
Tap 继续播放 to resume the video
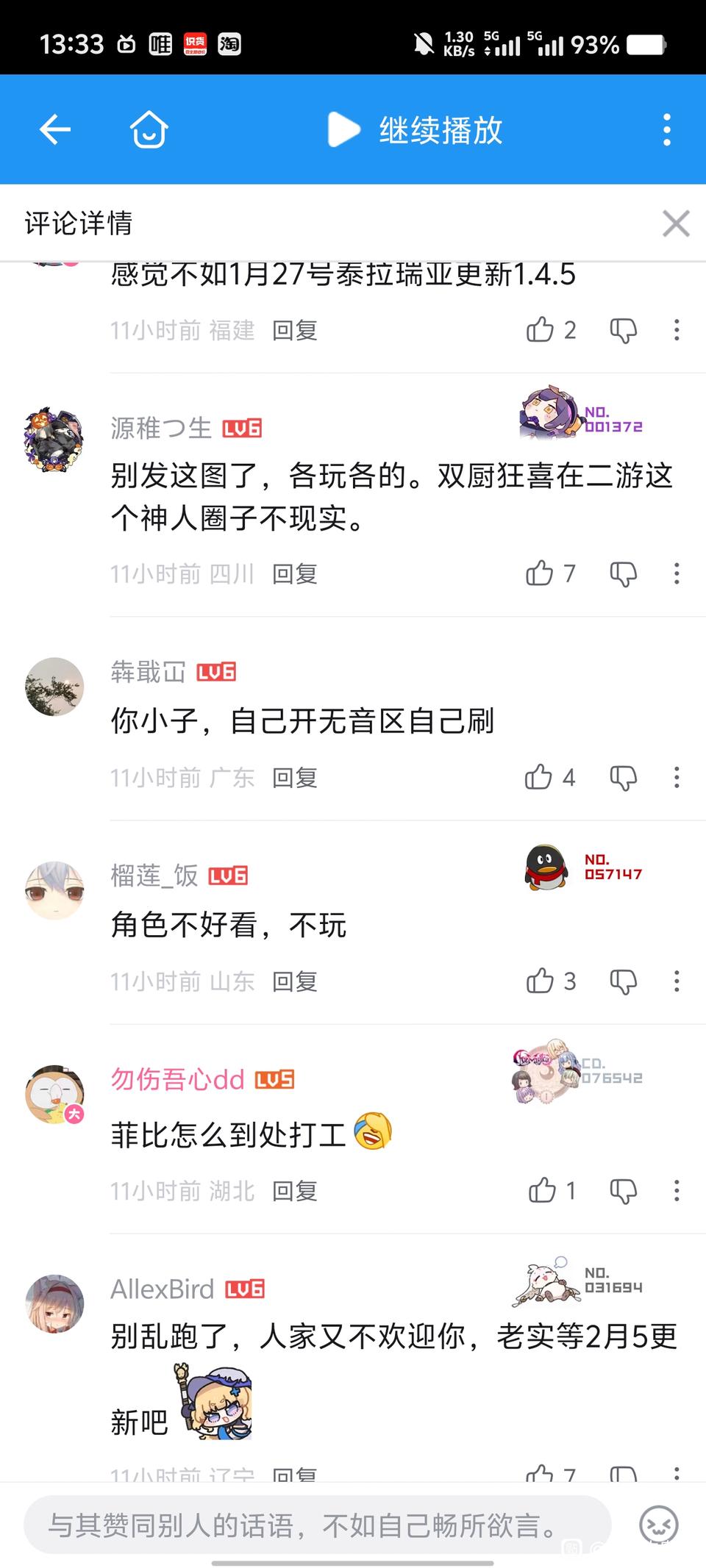point(416,130)
